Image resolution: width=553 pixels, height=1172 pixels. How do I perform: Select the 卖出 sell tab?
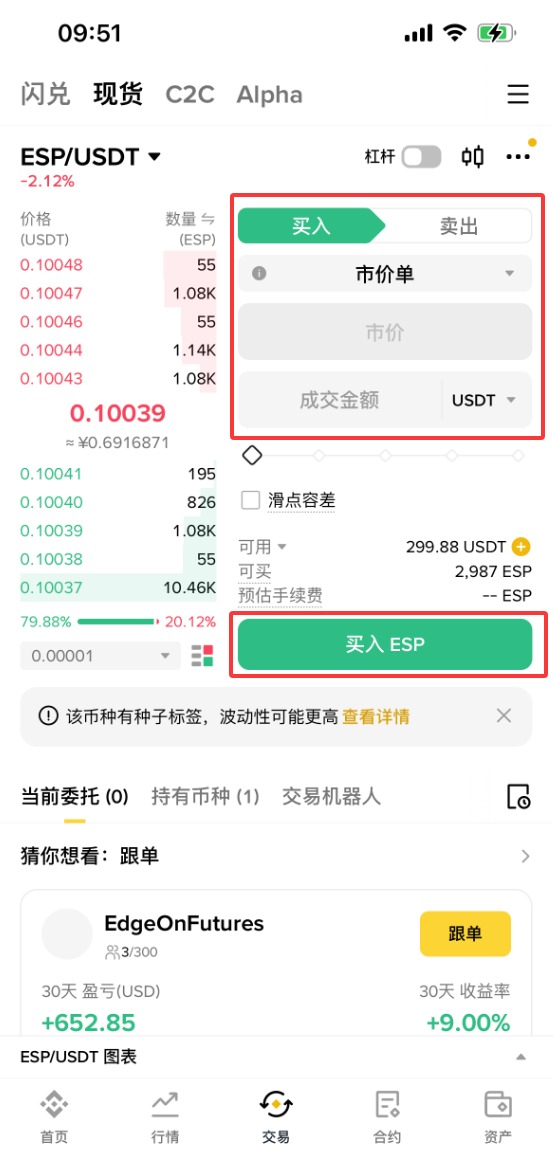click(x=458, y=226)
